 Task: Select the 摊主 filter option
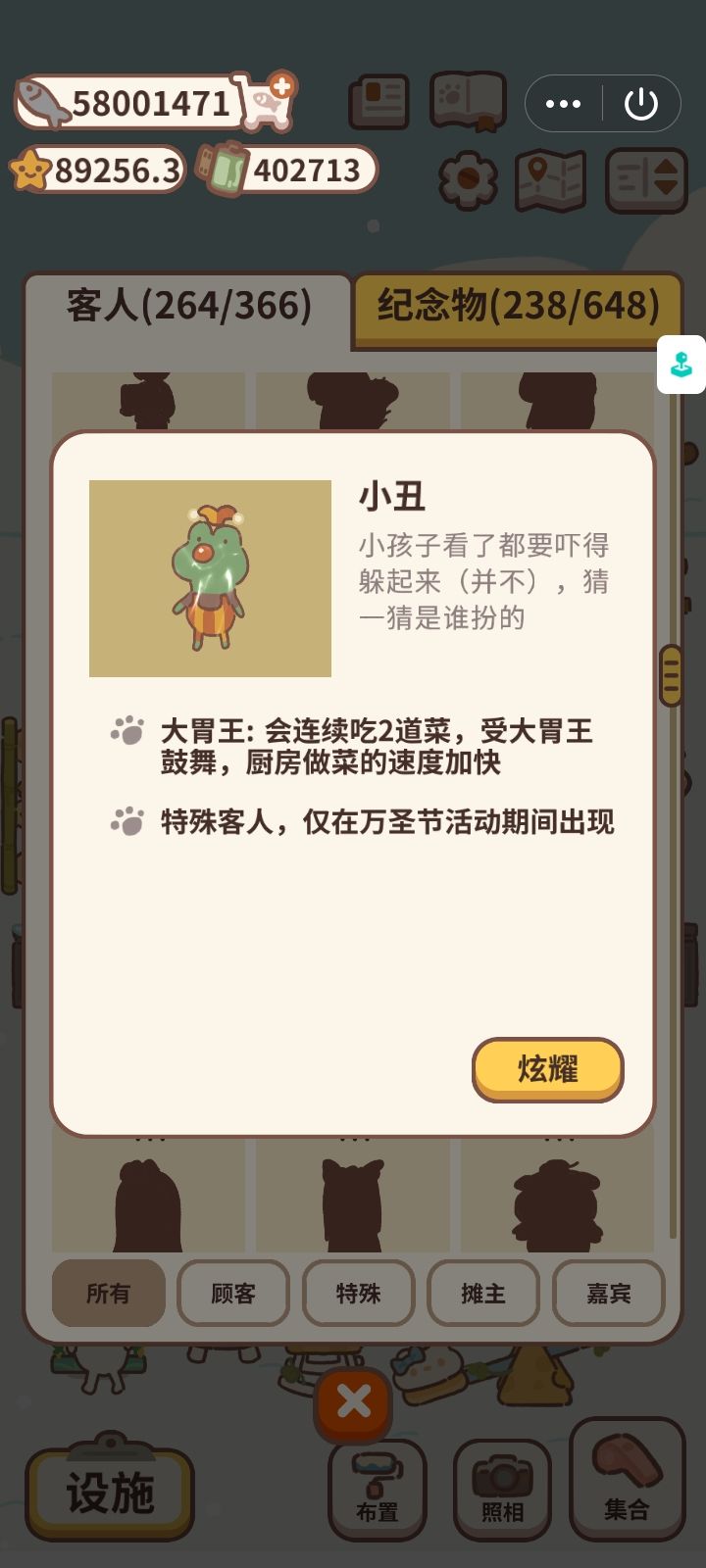coord(483,1294)
